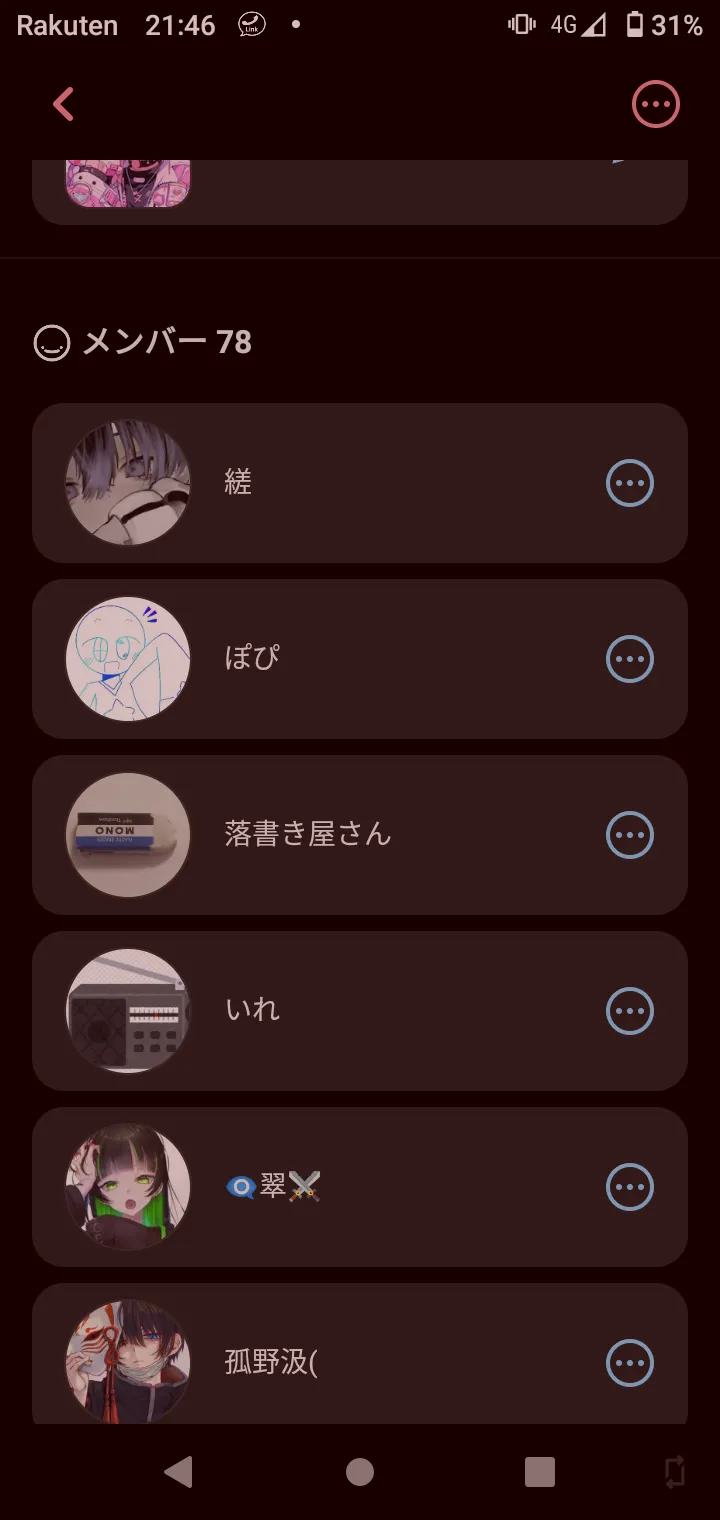Tap the options icon for 孤野汲(
Viewport: 720px width, 1520px height.
click(630, 1363)
